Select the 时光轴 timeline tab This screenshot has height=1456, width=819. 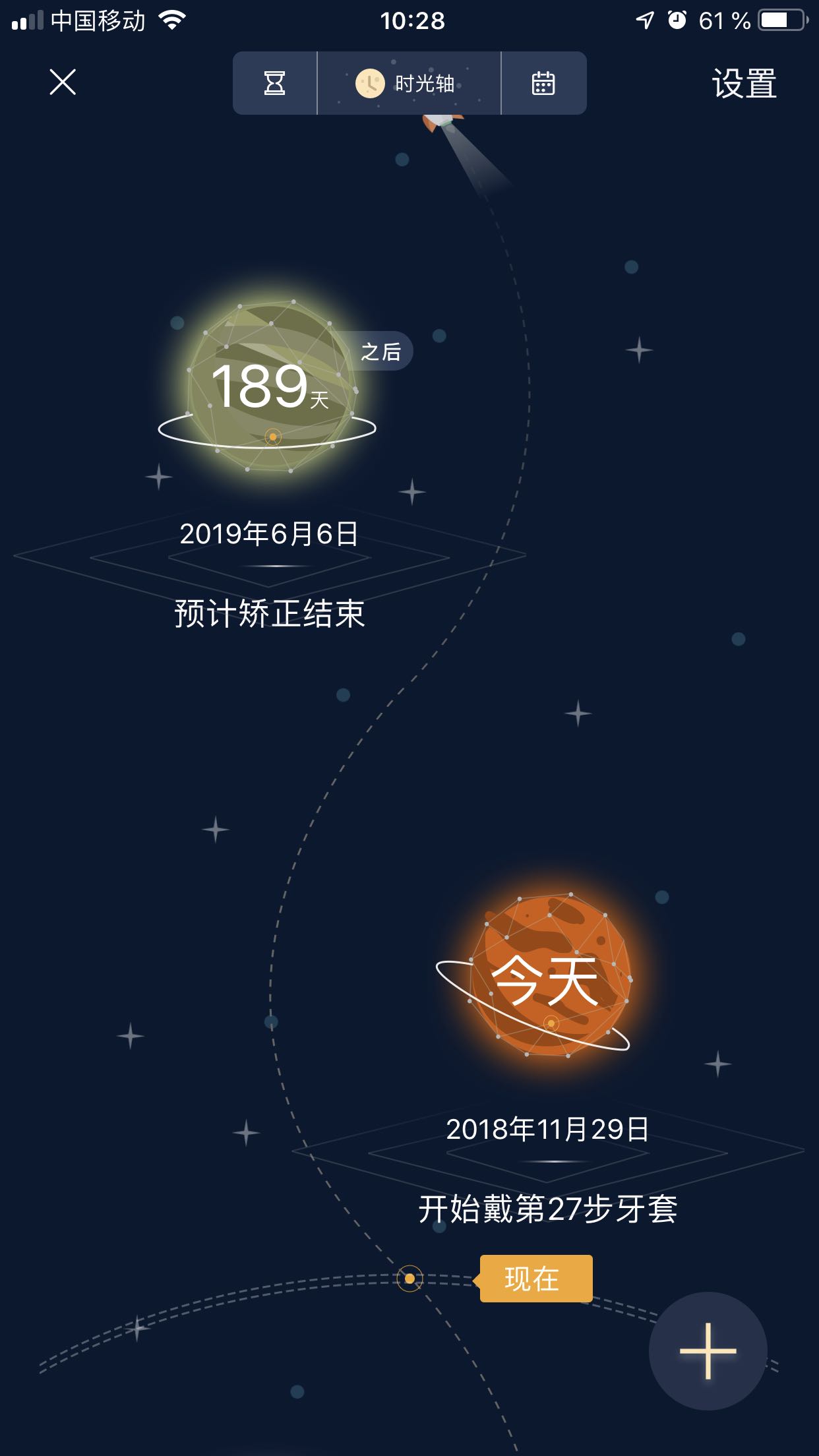[409, 83]
